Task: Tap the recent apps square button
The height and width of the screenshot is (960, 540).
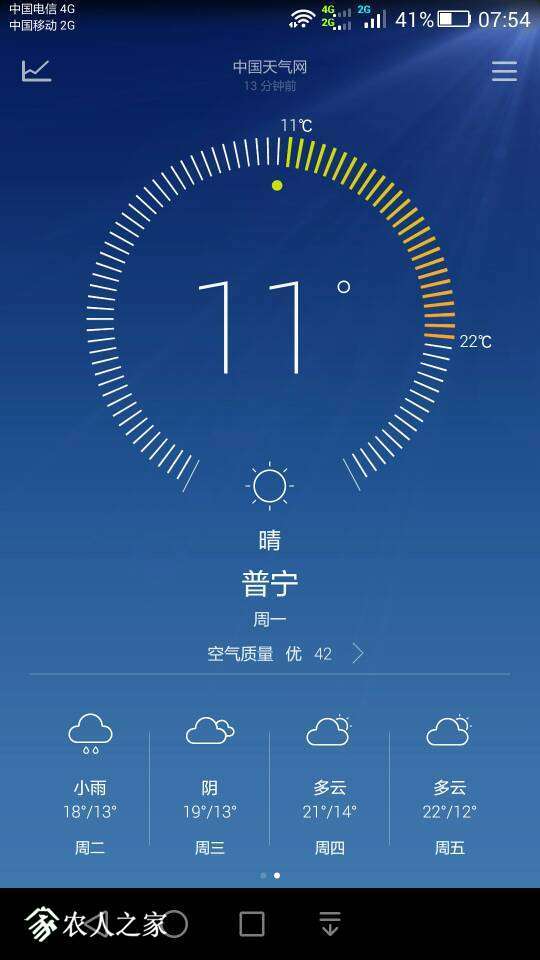Action: pos(252,924)
